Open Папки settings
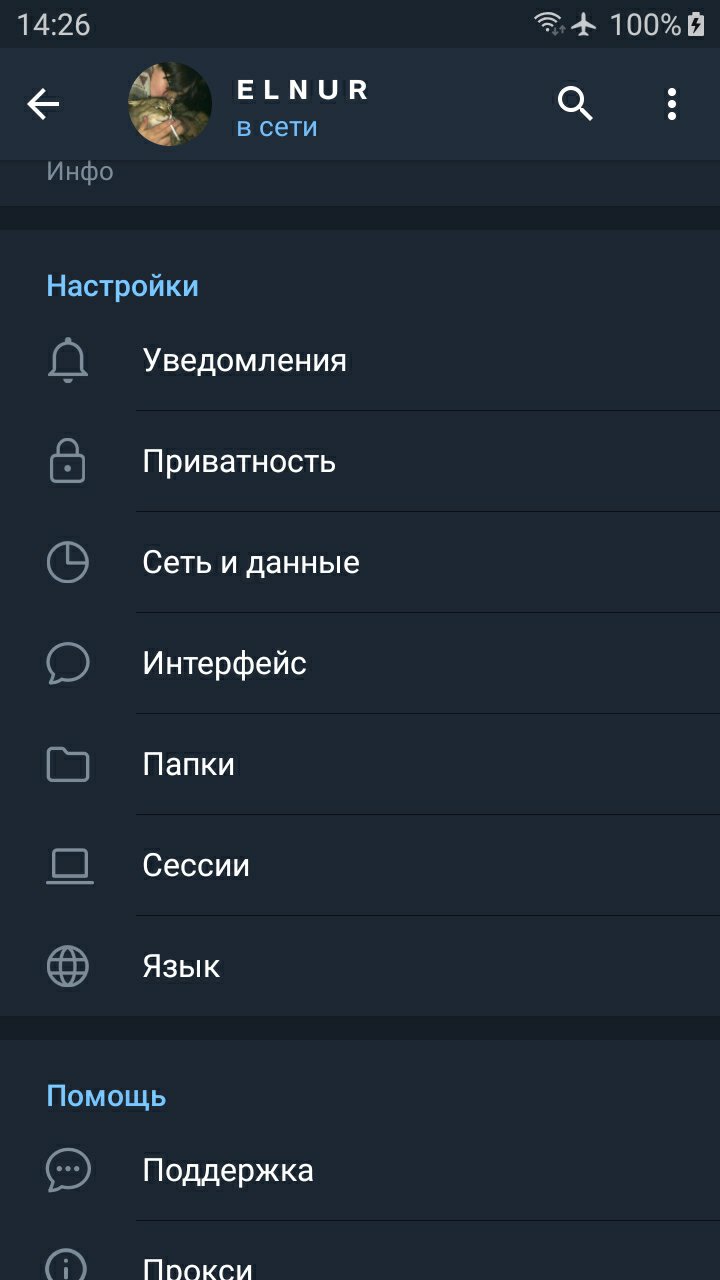 (x=360, y=764)
